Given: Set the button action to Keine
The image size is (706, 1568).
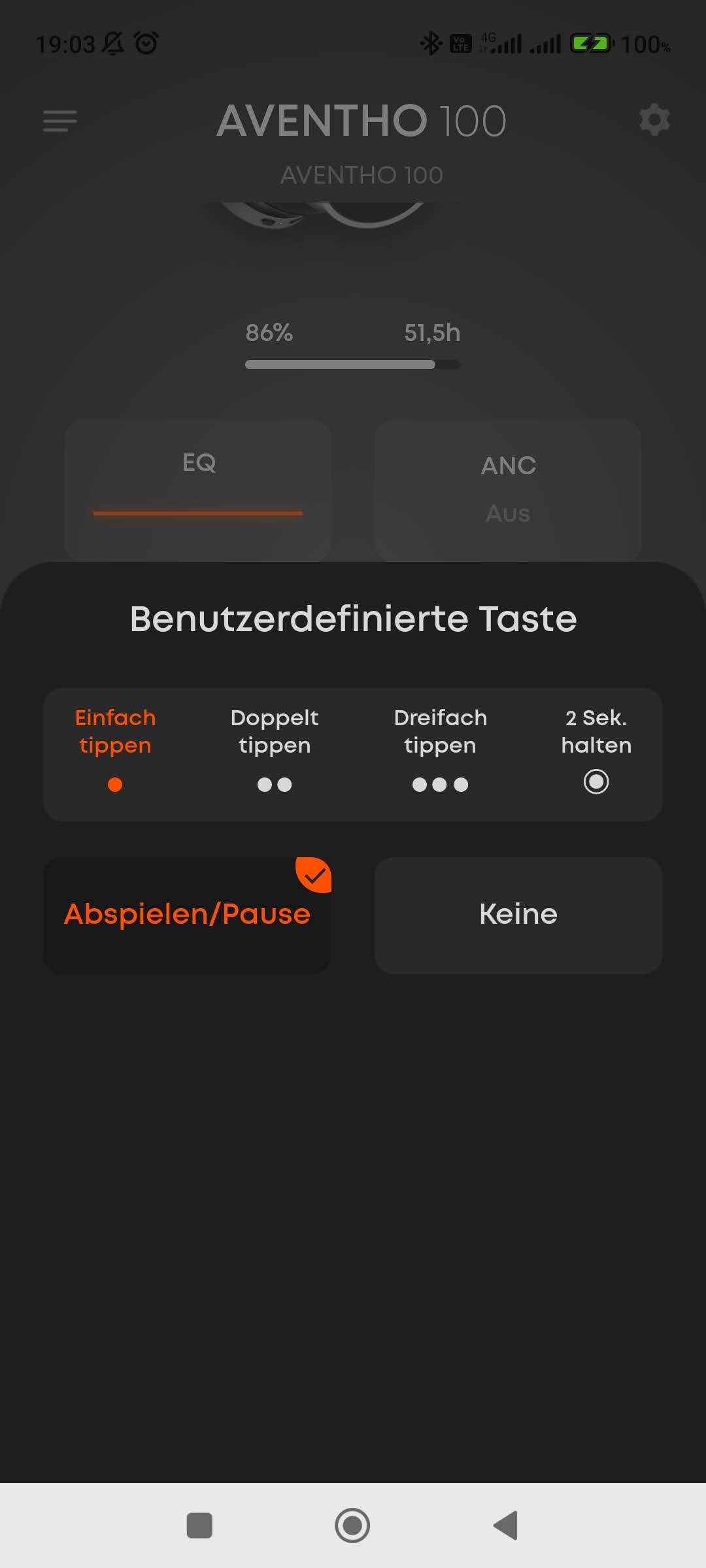Looking at the screenshot, I should [518, 915].
